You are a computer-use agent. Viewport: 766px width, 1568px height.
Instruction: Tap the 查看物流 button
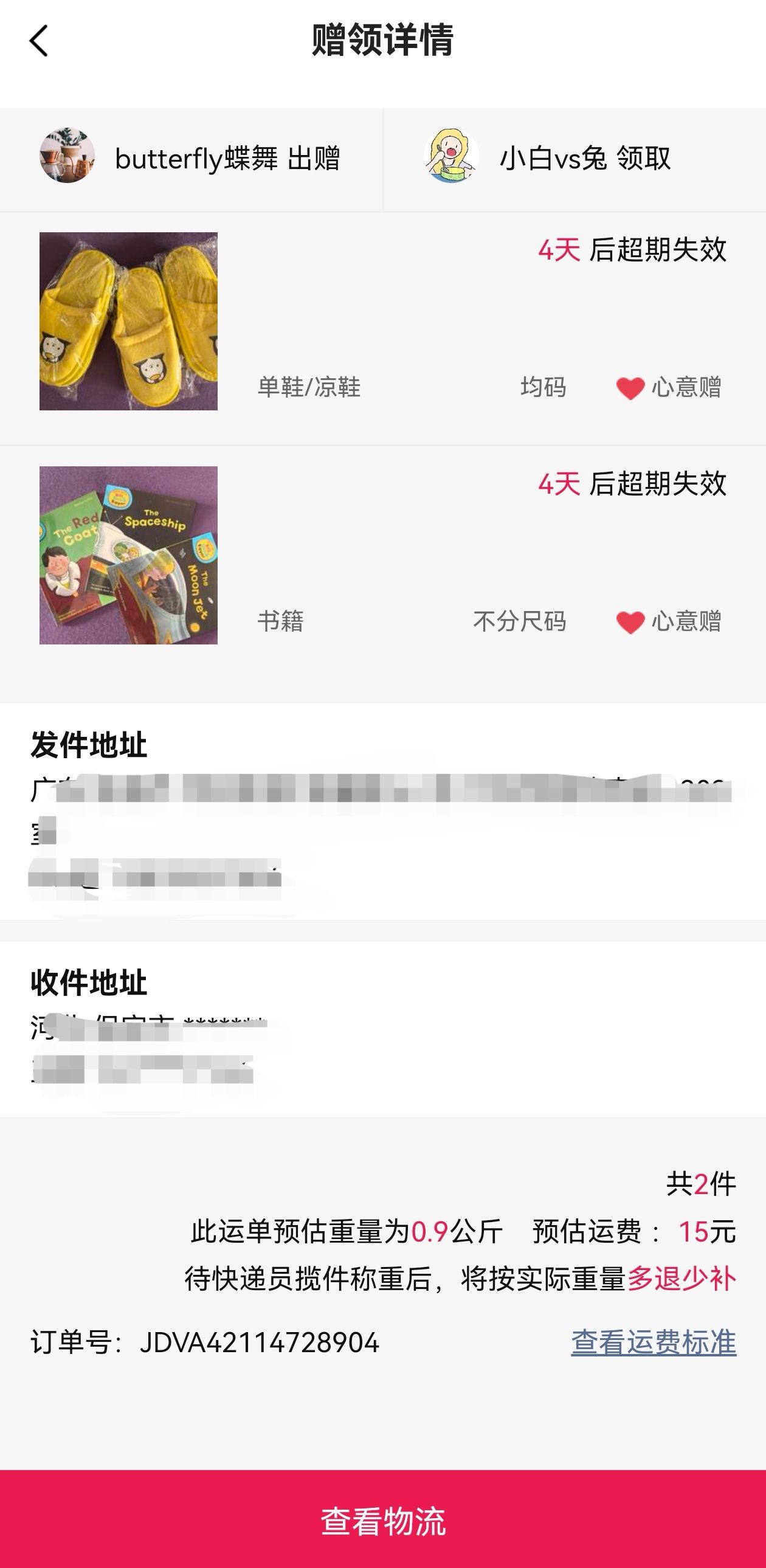[384, 1521]
